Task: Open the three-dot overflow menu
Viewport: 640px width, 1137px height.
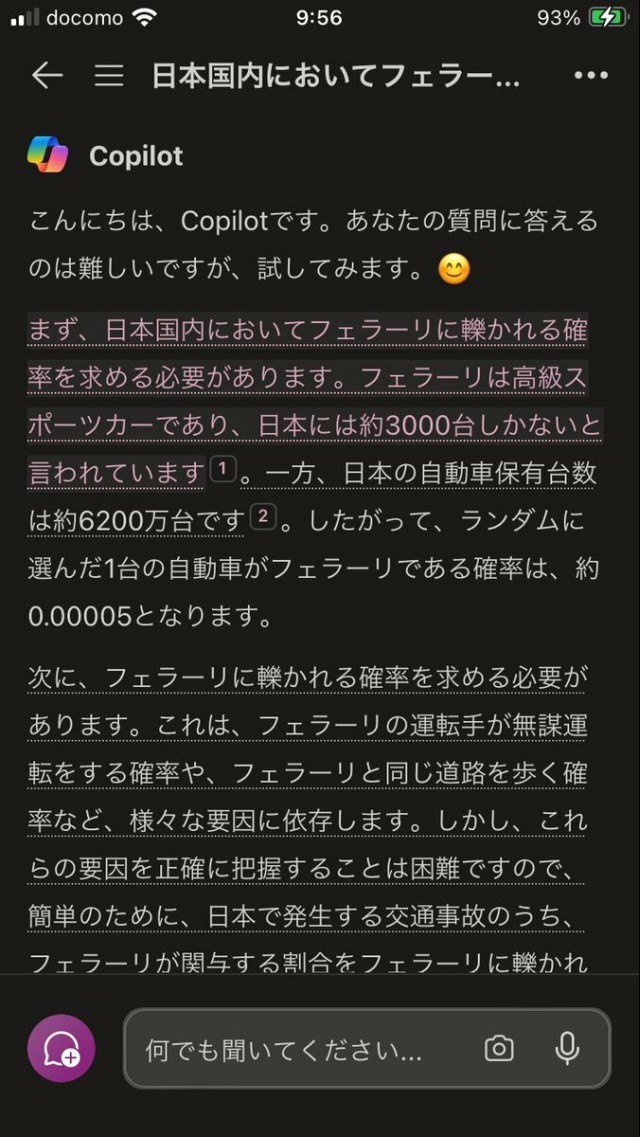Action: [590, 76]
